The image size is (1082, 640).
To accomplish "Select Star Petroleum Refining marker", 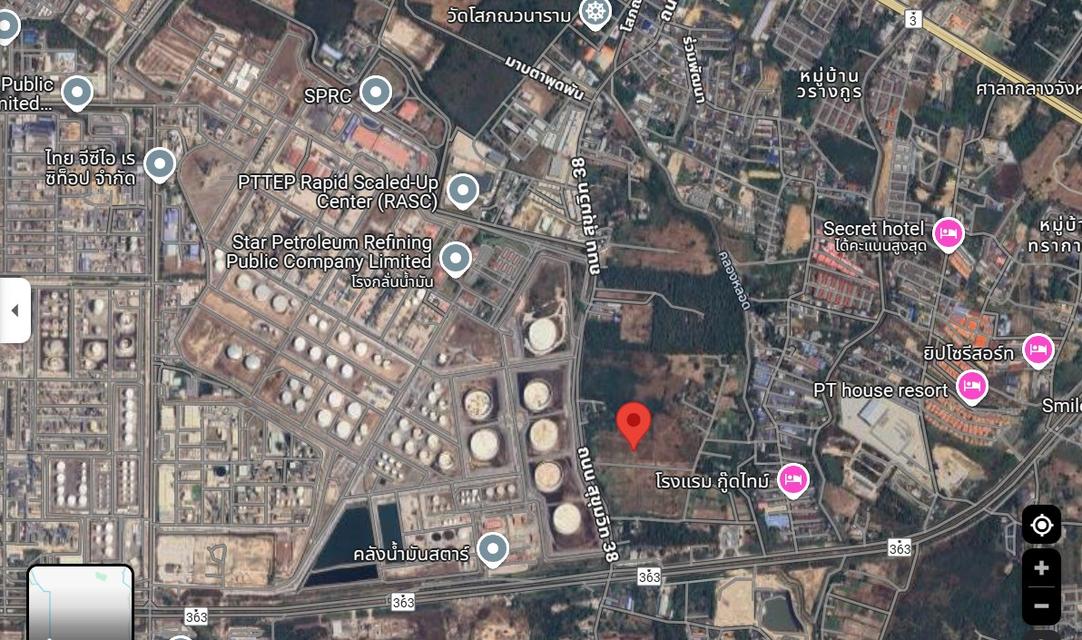I will 455,258.
